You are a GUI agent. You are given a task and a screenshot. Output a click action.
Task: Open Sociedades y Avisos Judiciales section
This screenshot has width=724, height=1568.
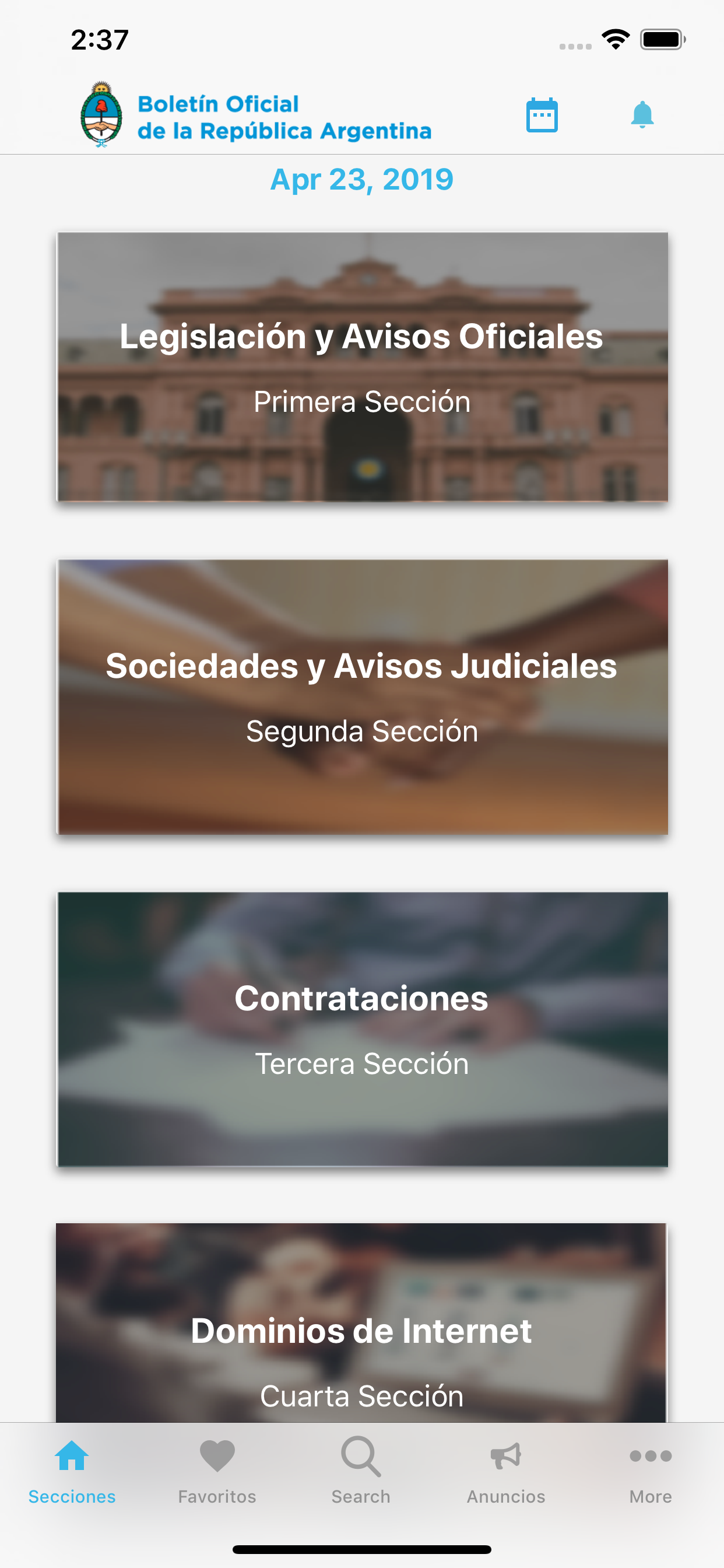coord(362,696)
